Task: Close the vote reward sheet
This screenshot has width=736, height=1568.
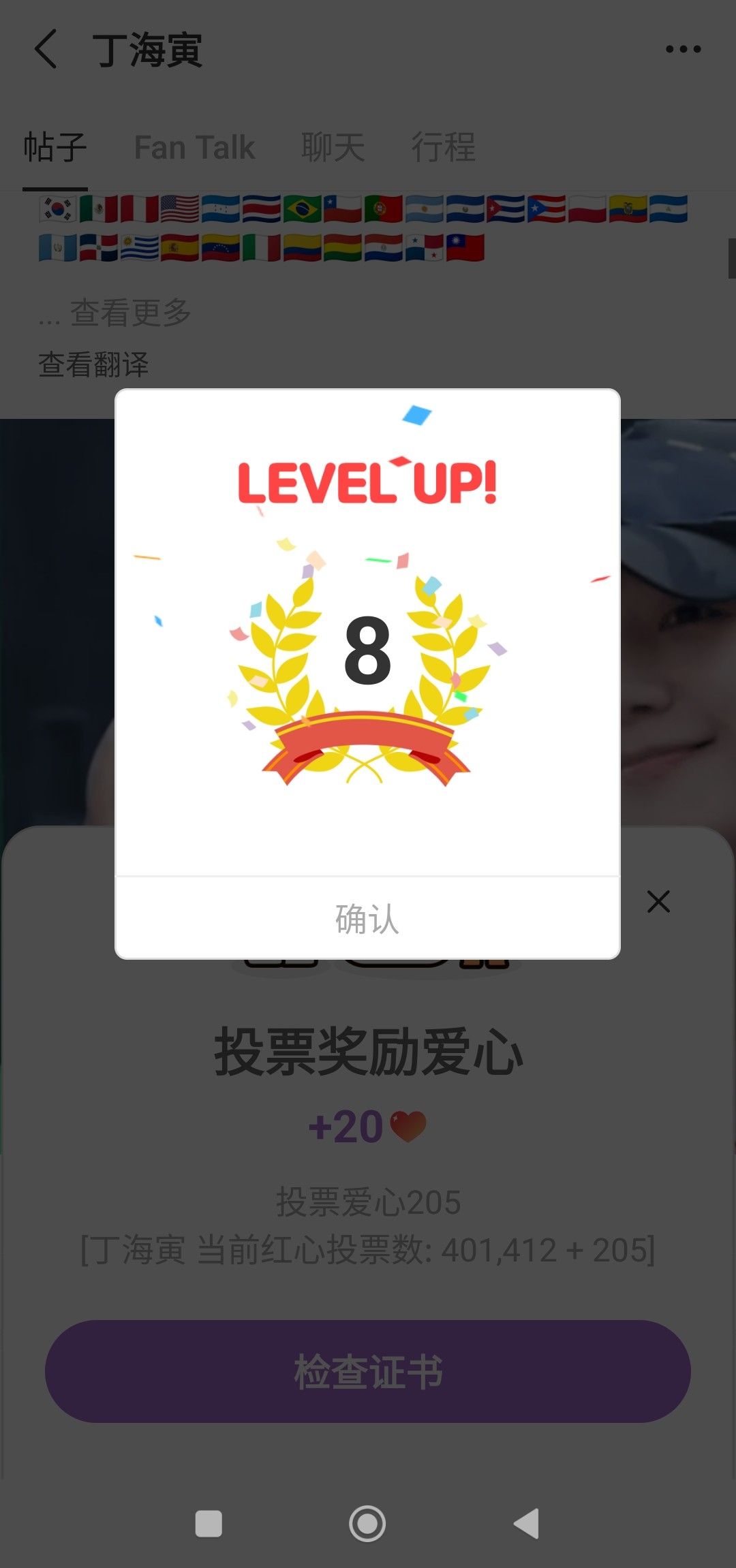Action: (x=658, y=901)
